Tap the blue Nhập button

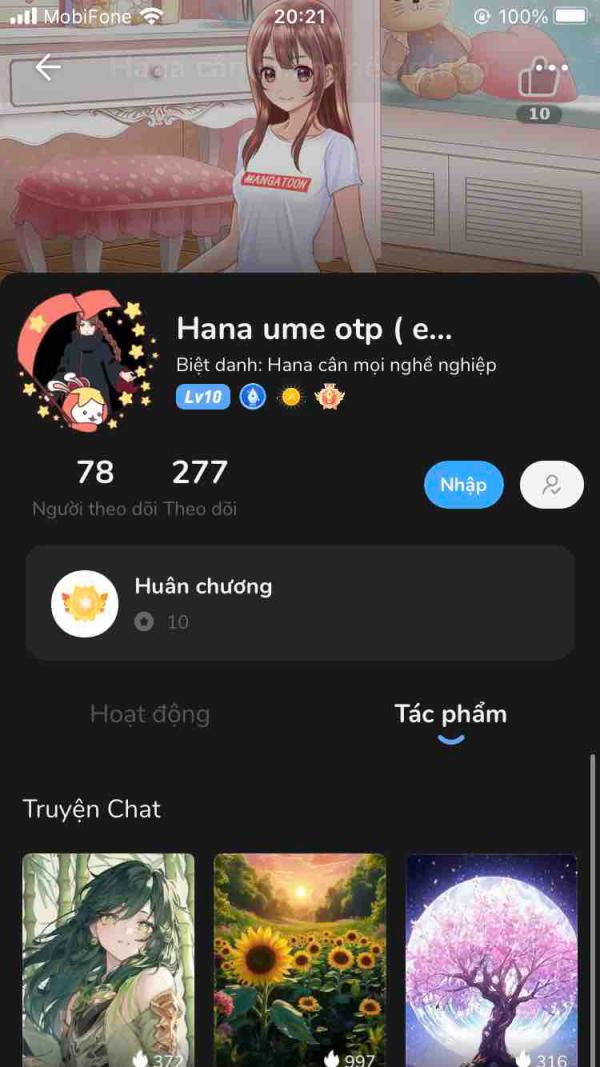463,485
